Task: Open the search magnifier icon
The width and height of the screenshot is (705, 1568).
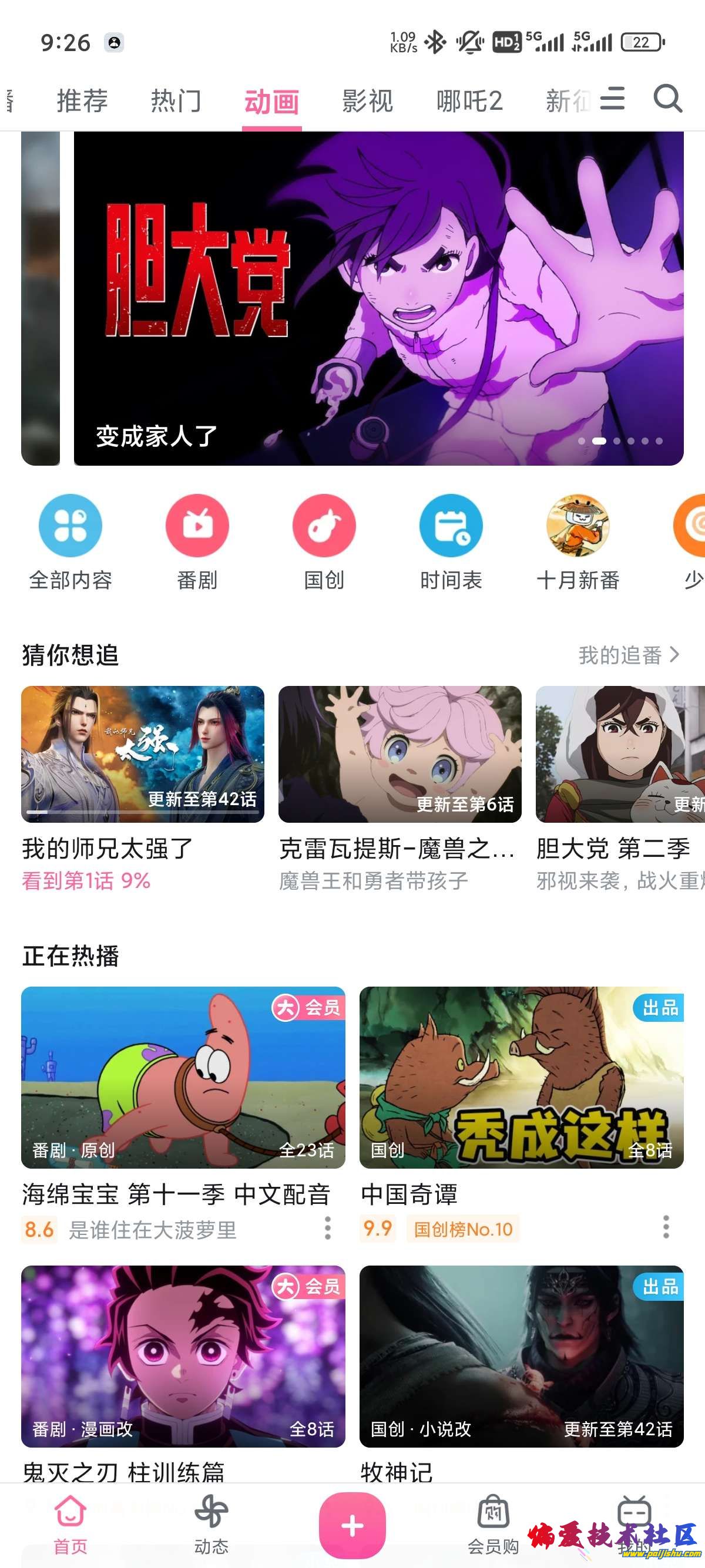Action: tap(667, 99)
